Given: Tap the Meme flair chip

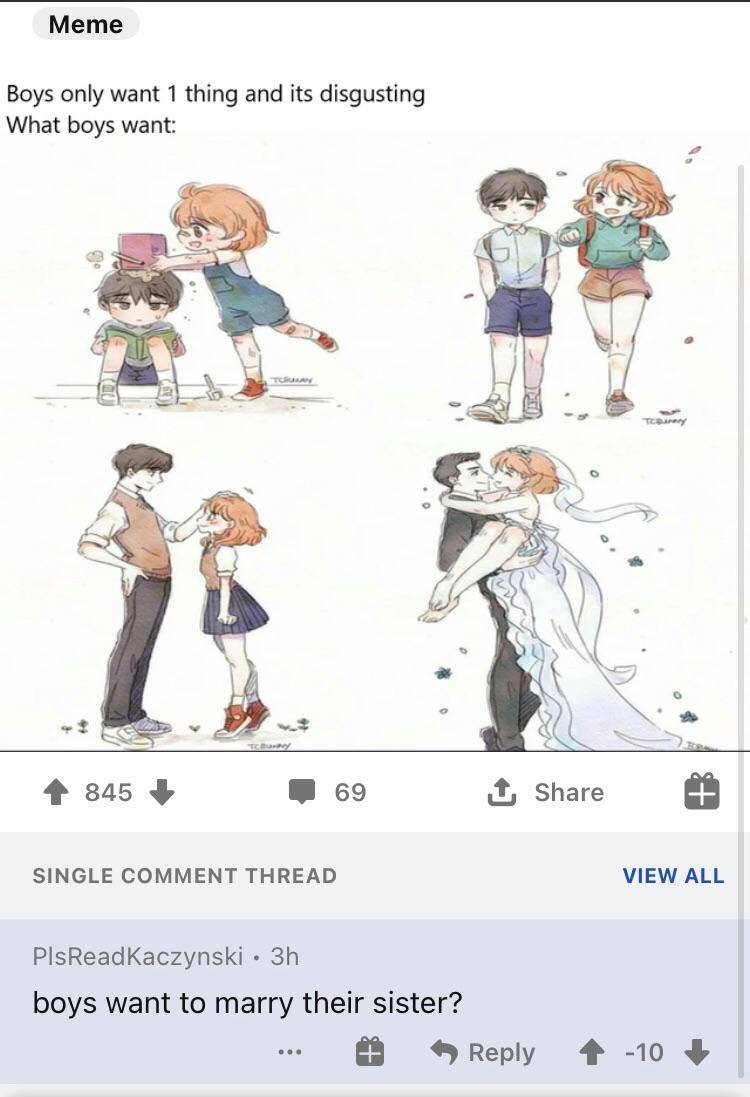Looking at the screenshot, I should tap(85, 25).
